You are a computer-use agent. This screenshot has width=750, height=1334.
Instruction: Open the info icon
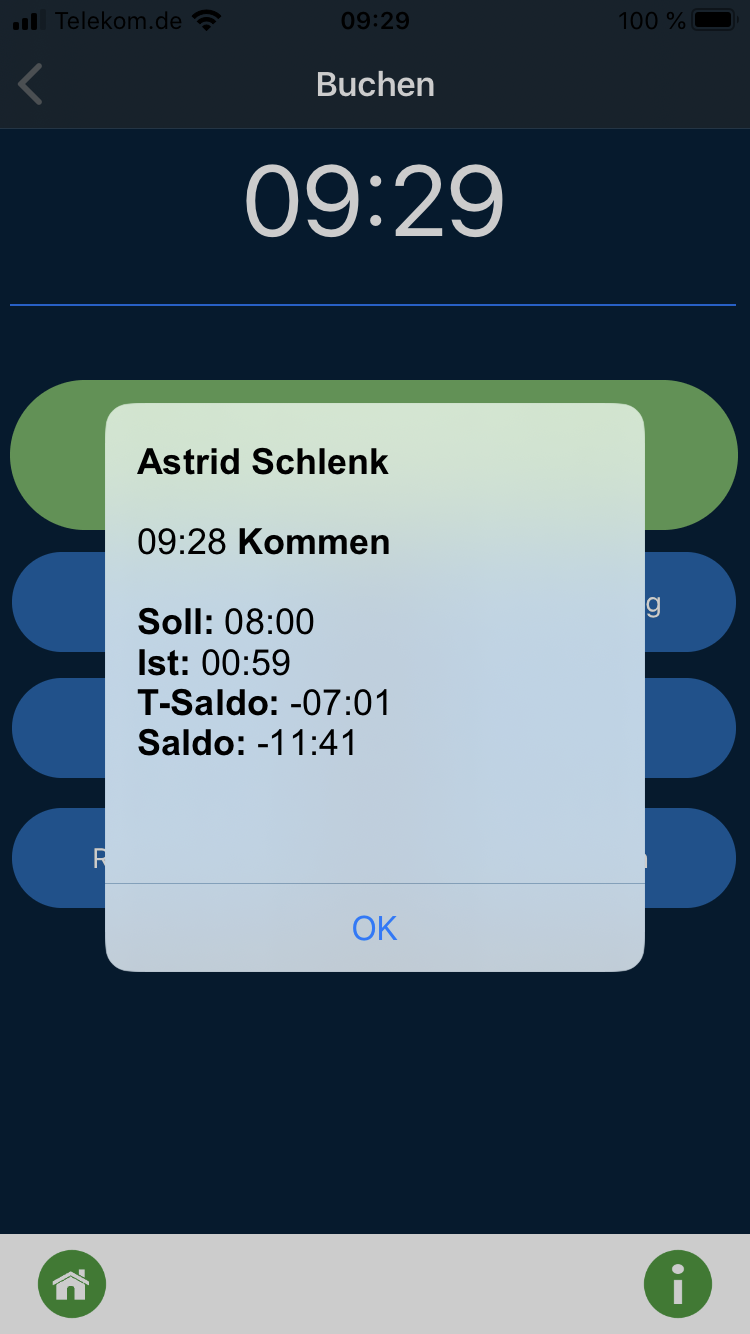click(x=678, y=1284)
